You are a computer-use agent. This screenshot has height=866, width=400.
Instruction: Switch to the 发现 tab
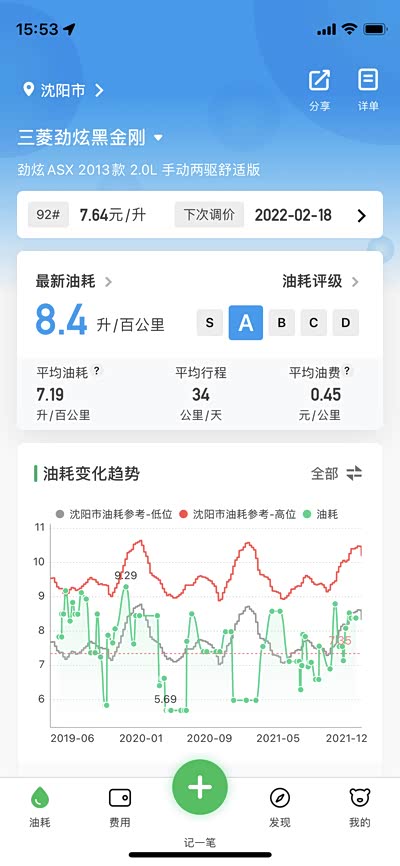[280, 808]
